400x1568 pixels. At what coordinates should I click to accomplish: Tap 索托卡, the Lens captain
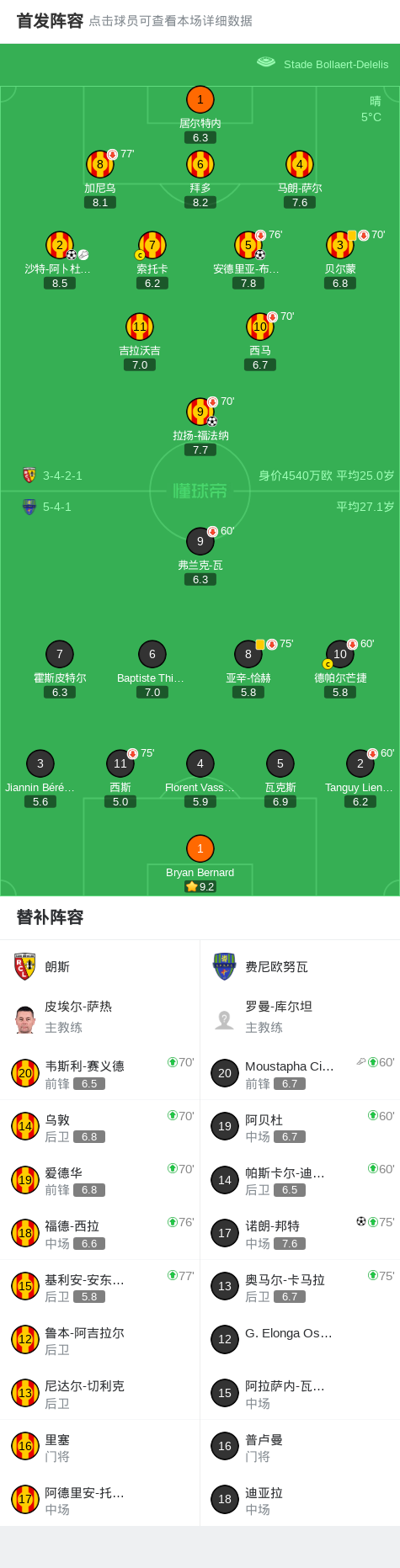point(152,260)
